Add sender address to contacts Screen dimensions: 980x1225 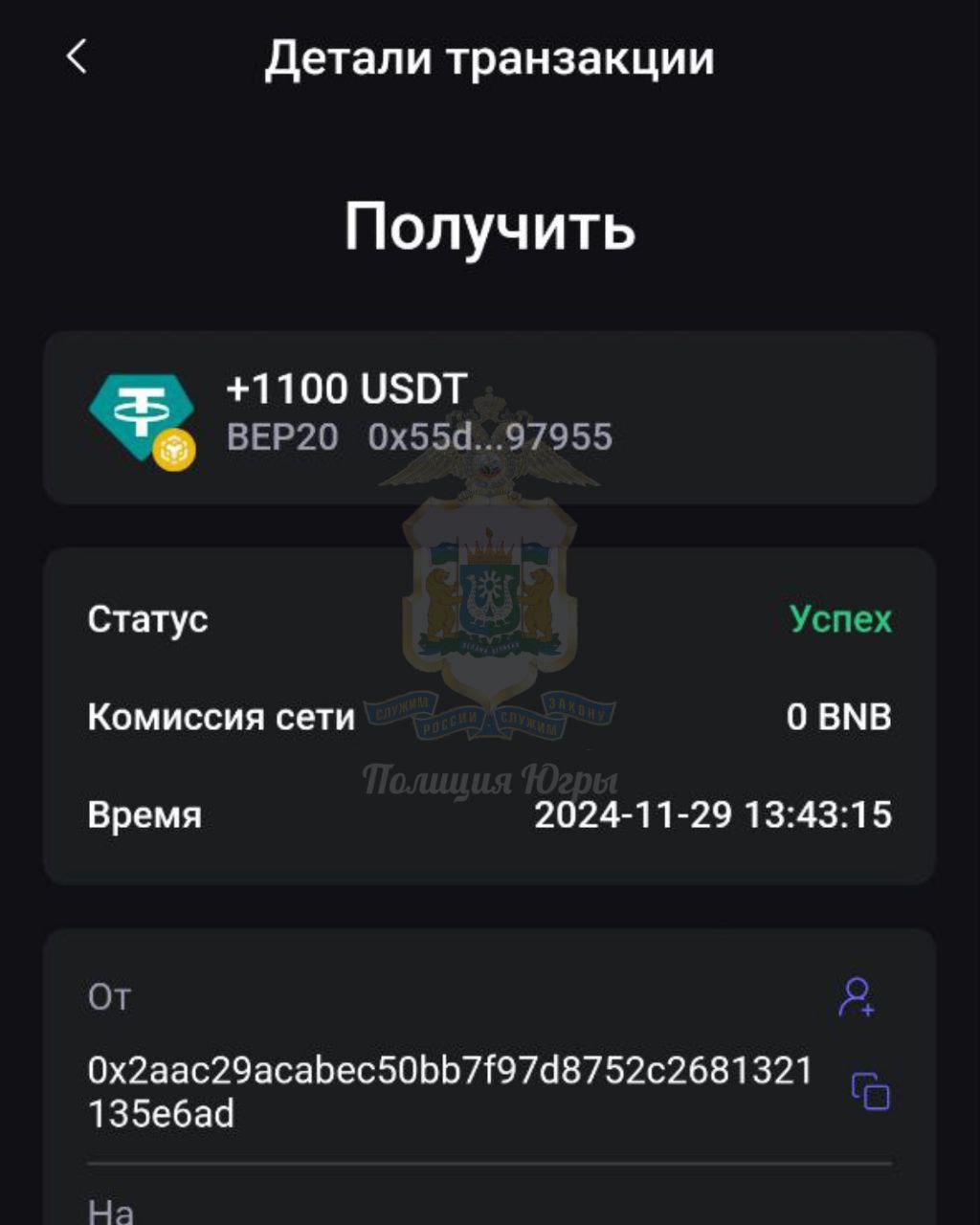point(857,997)
